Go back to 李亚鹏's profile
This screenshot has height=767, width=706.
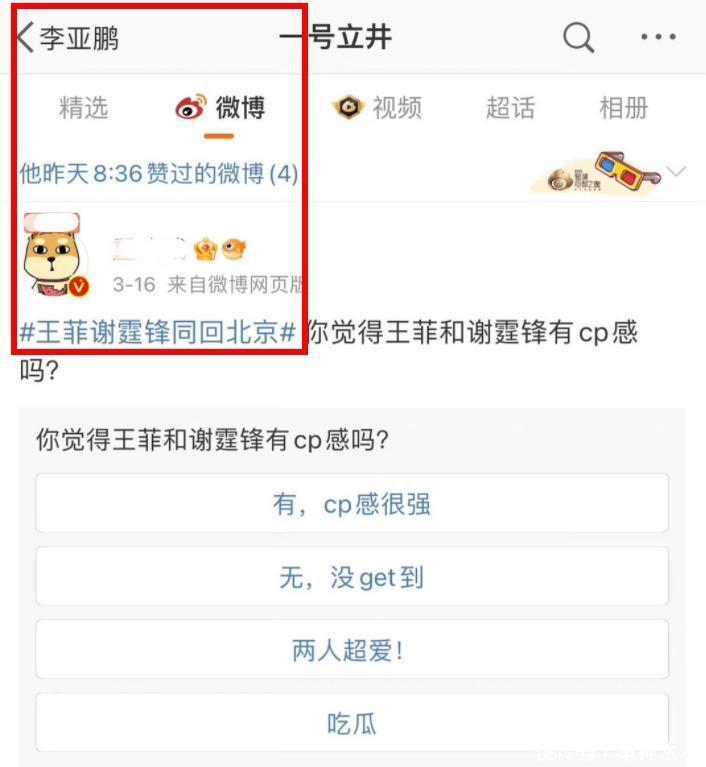pos(66,38)
